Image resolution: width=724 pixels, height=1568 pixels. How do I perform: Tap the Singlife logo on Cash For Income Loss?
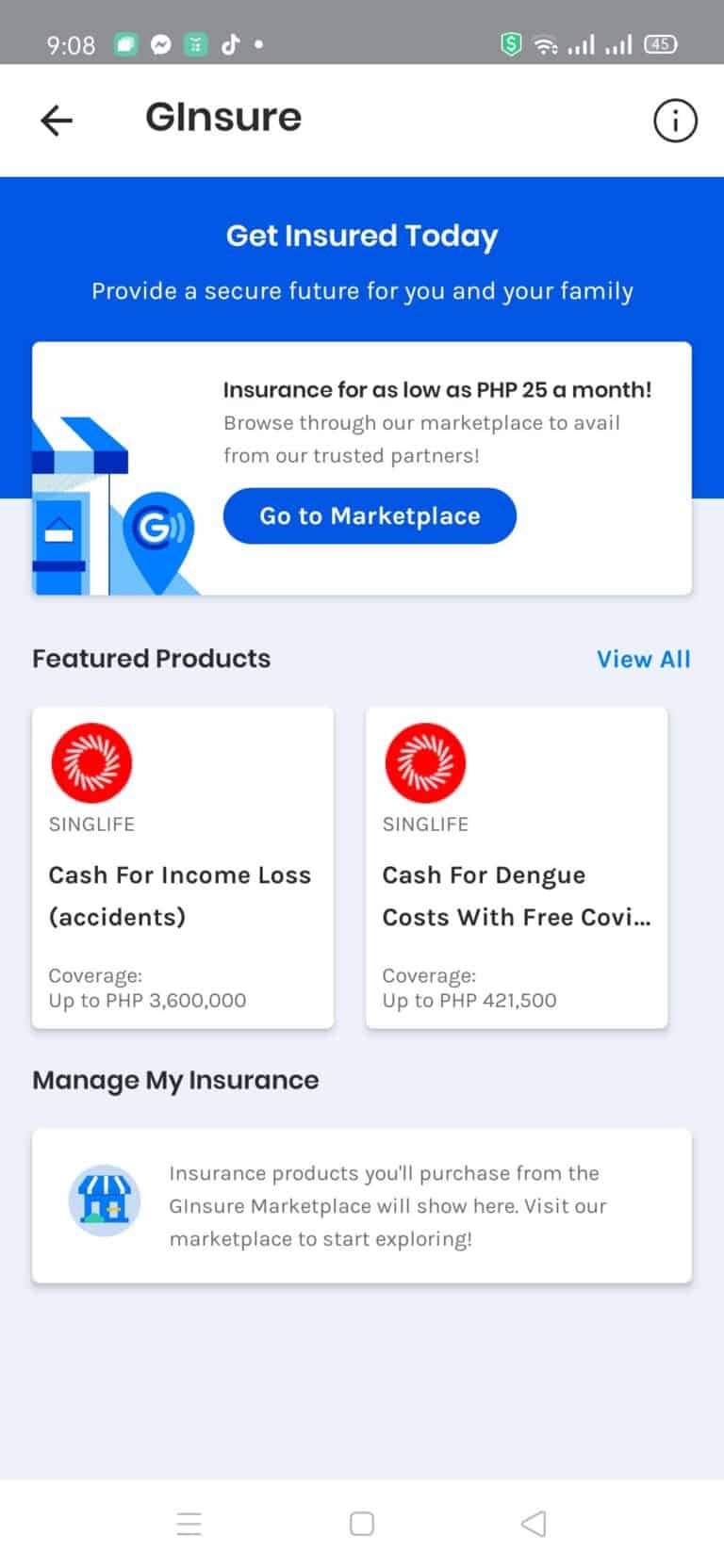point(90,761)
